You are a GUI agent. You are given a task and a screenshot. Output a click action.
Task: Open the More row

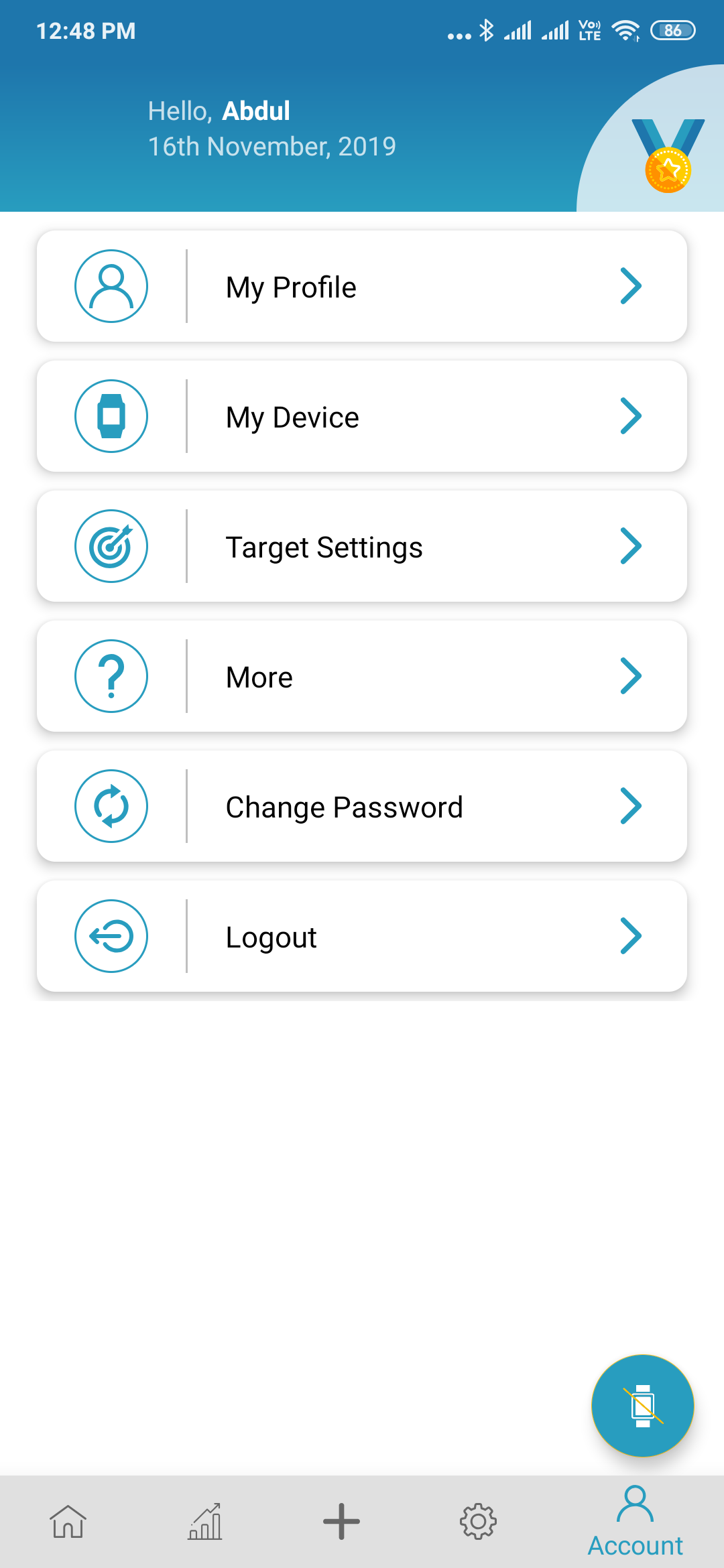coord(362,676)
